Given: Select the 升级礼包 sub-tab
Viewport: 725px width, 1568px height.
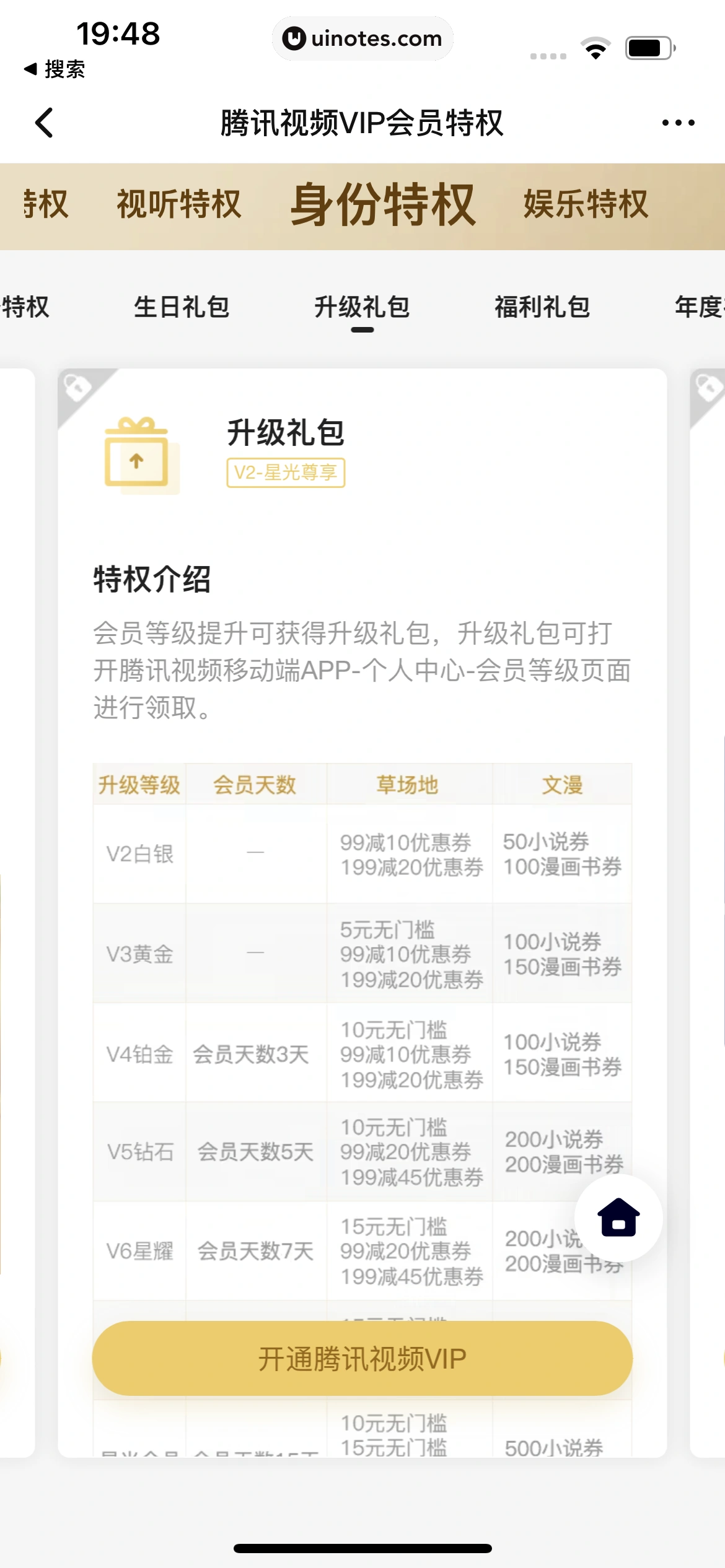Looking at the screenshot, I should coord(362,307).
